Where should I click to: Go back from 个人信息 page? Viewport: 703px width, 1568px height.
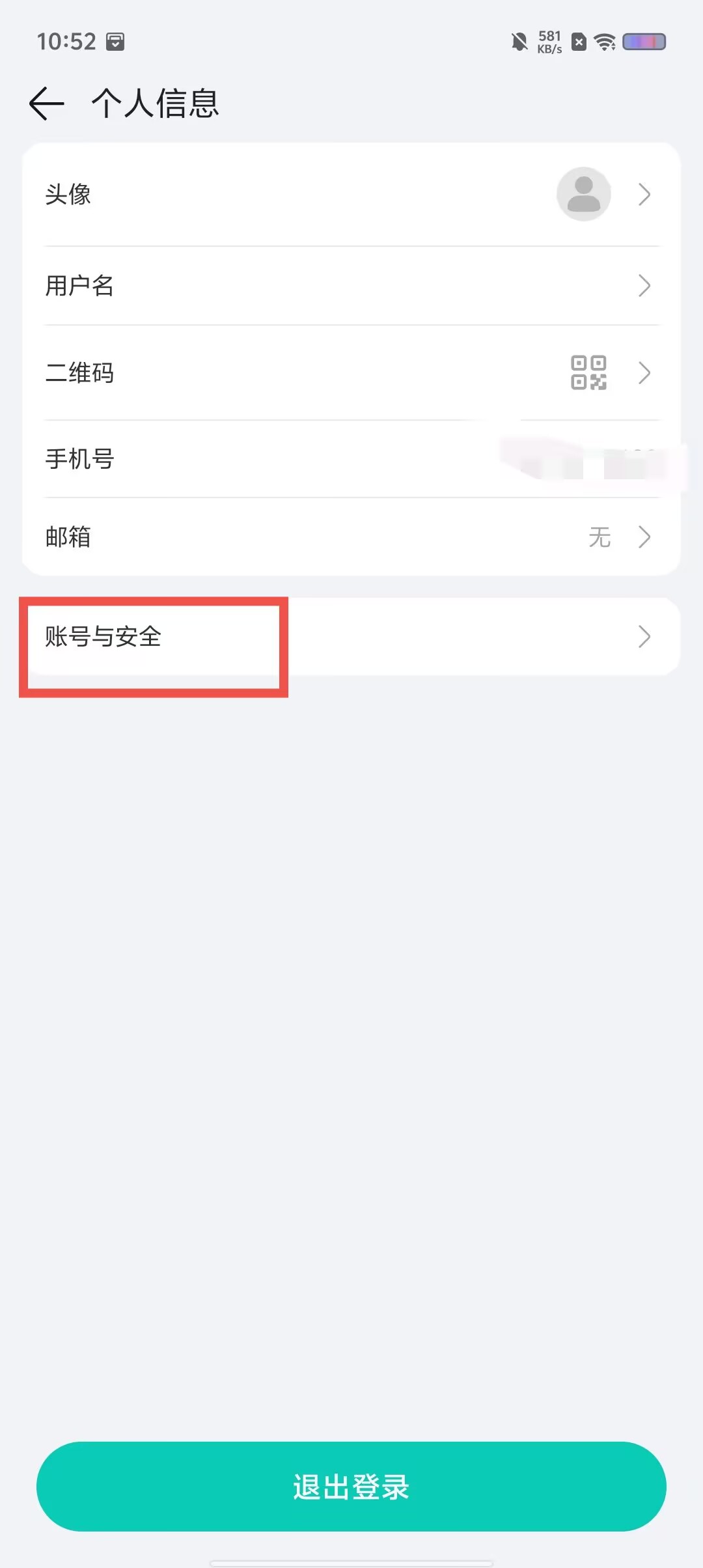click(47, 104)
